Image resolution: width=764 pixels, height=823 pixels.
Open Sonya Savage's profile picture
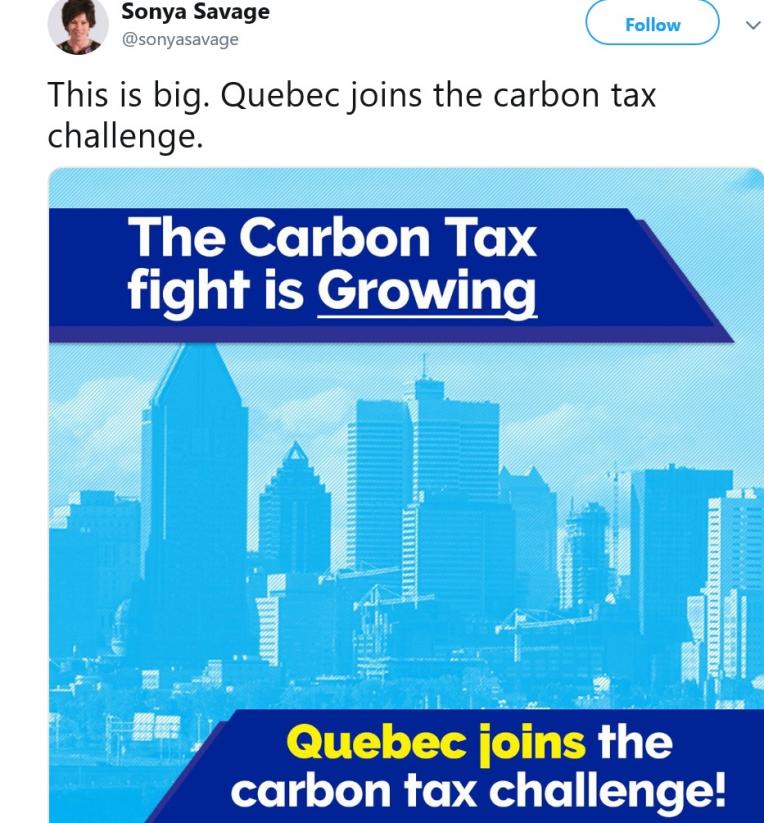point(77,27)
